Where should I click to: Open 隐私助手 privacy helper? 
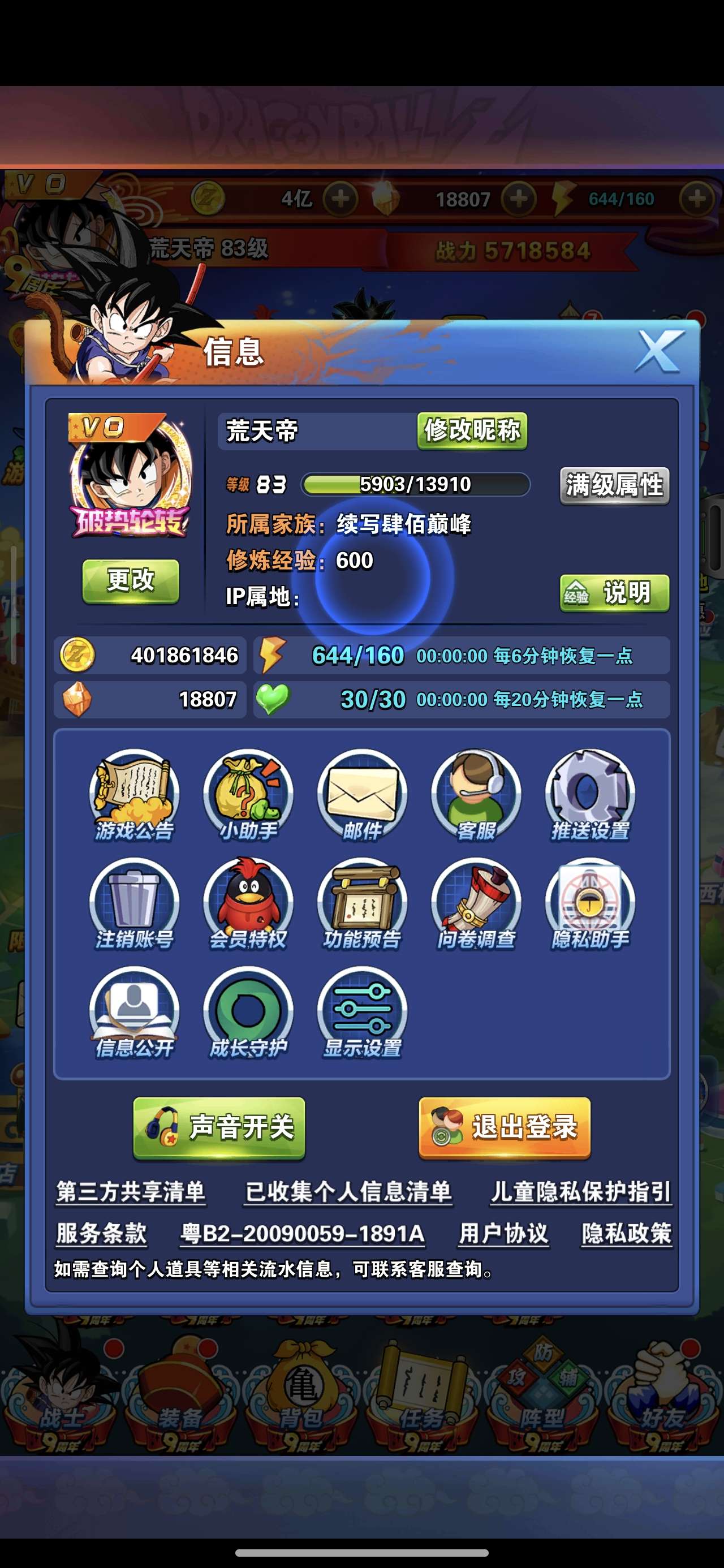coord(590,904)
